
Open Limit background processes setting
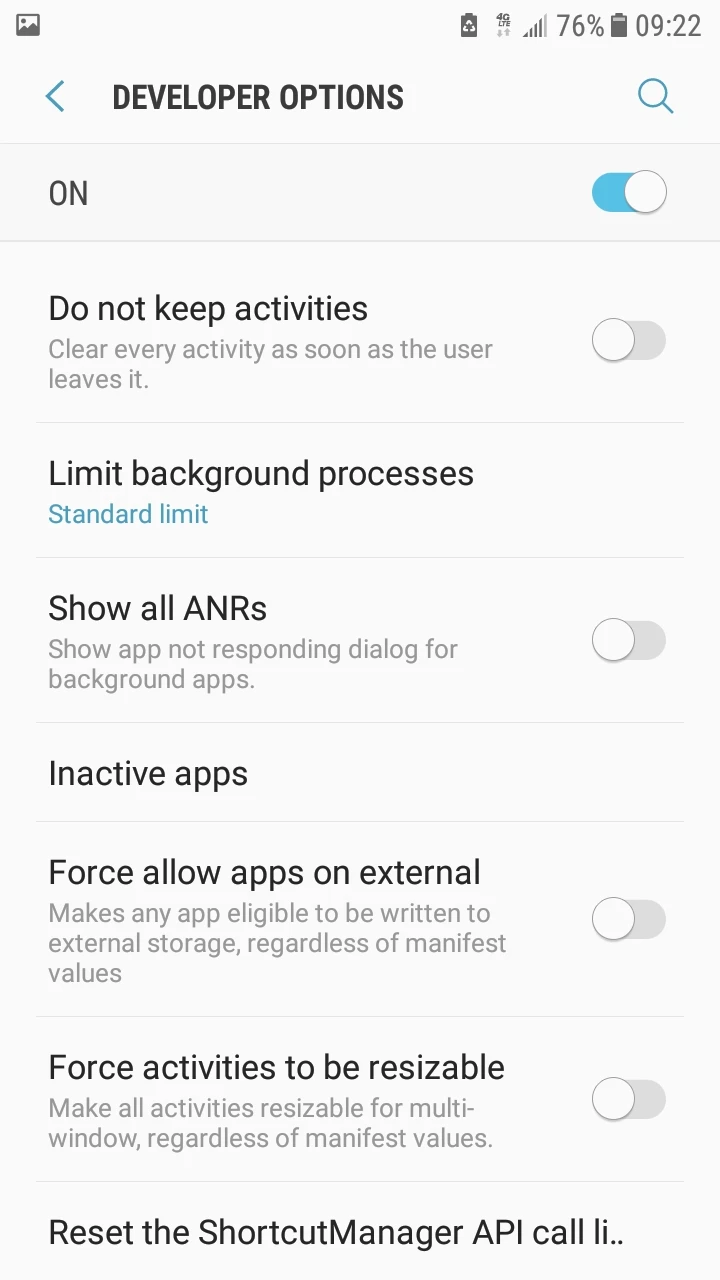[x=260, y=490]
